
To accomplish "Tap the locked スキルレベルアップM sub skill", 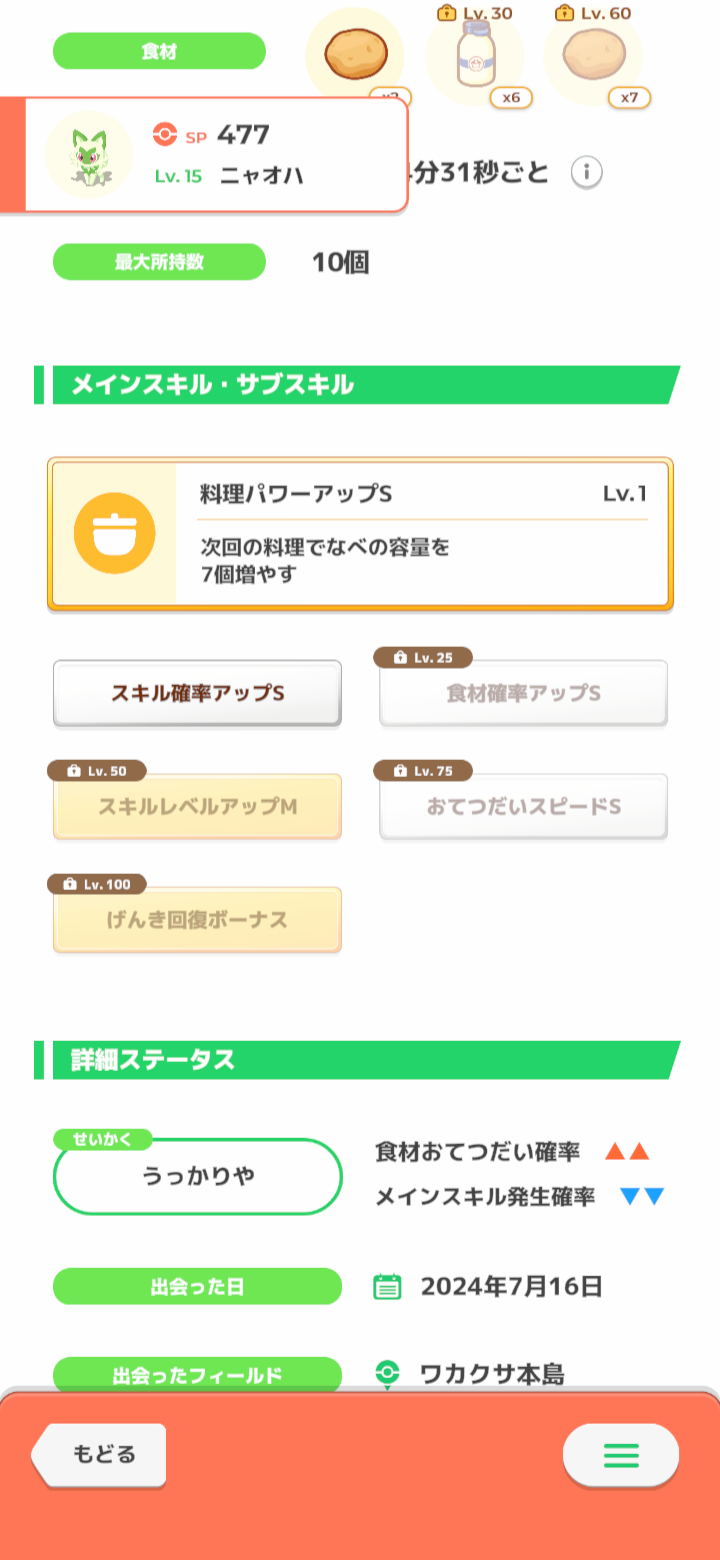I will (x=197, y=806).
